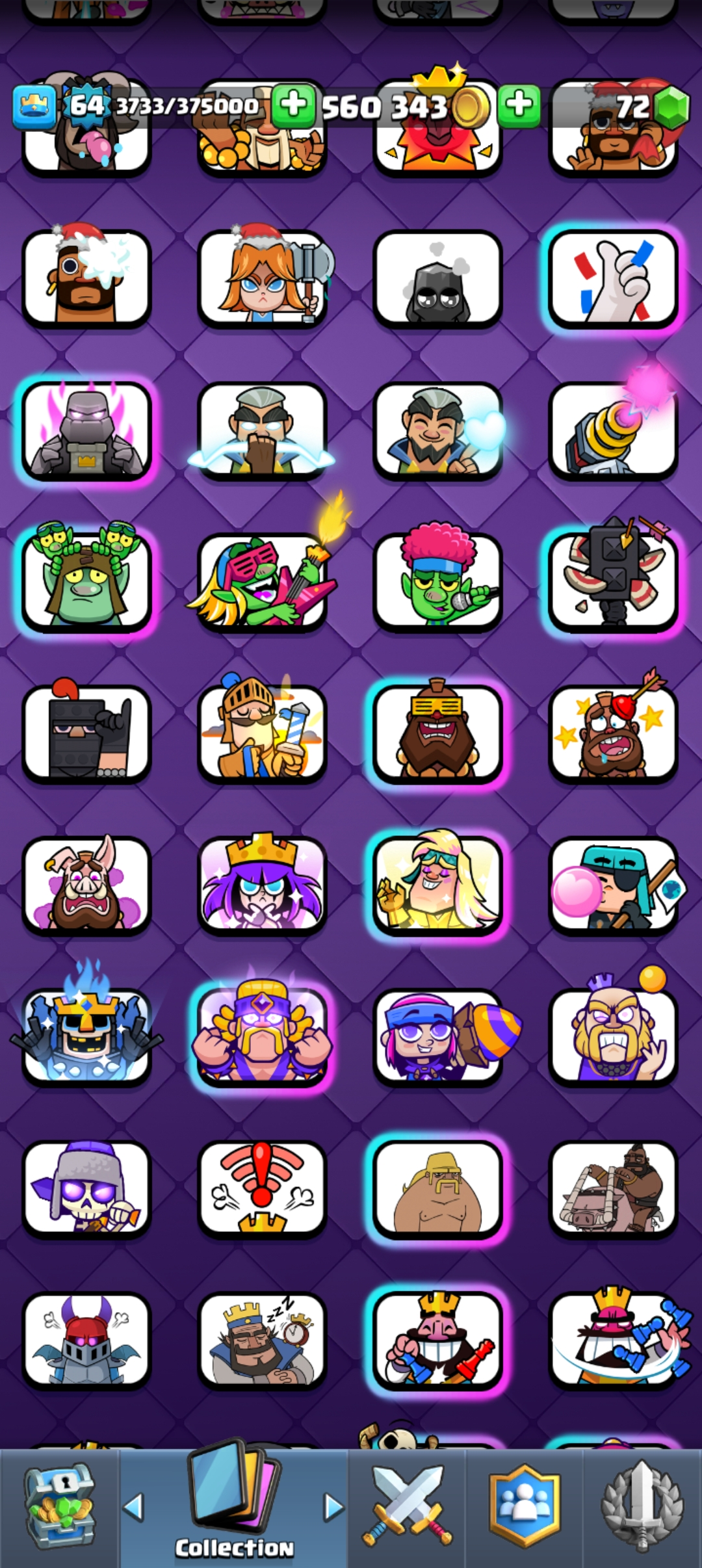The height and width of the screenshot is (1568, 702).
Task: Choose the goblin rocking a pink guitar emote
Action: 262,582
